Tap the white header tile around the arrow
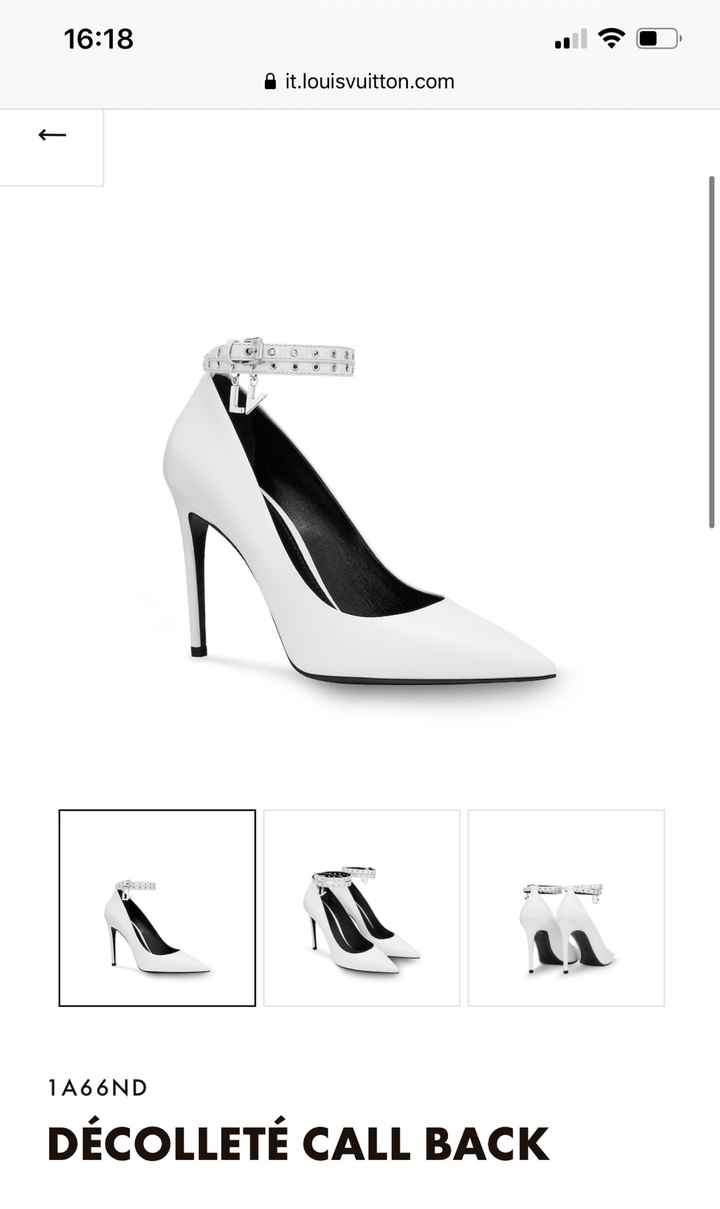This screenshot has height=1209, width=720. coord(50,147)
